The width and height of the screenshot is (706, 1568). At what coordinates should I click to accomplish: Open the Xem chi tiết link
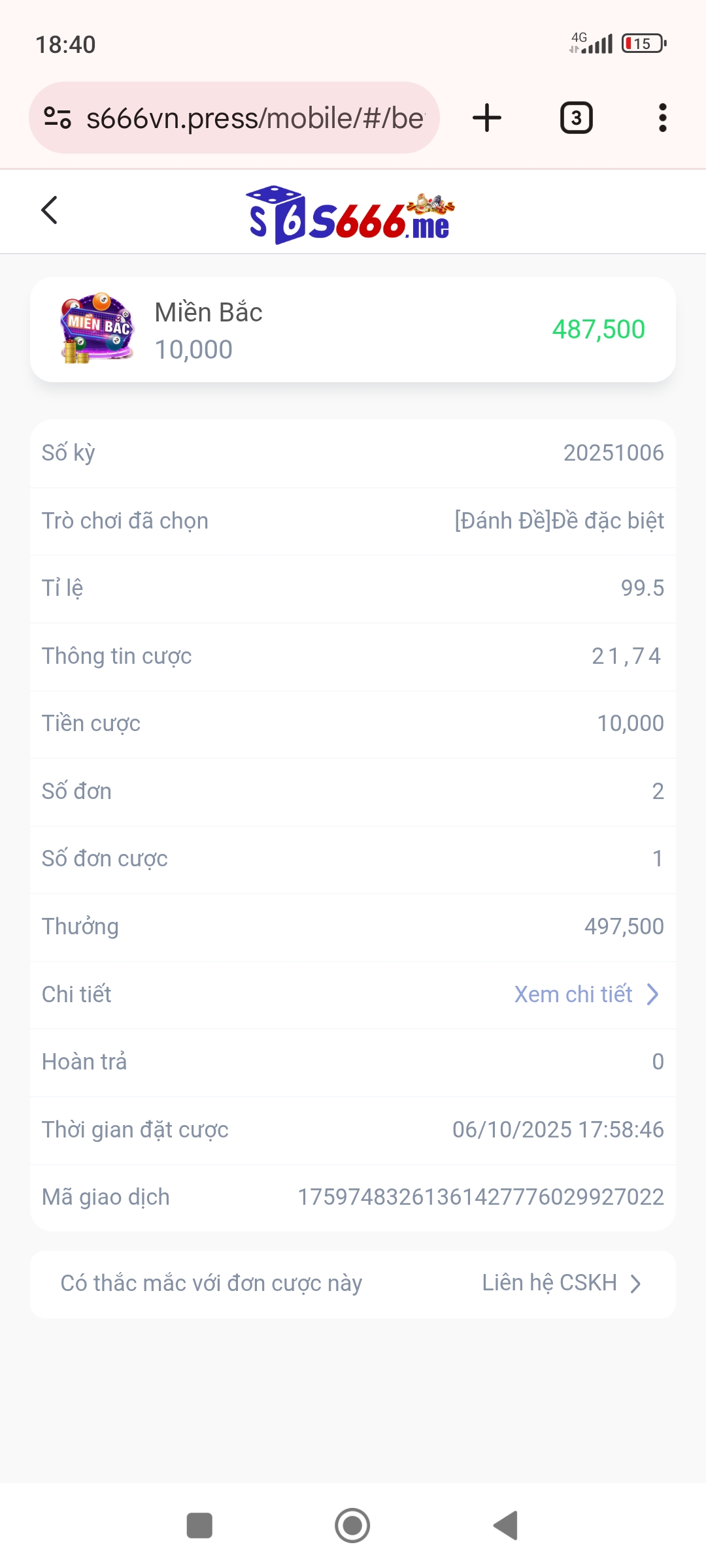point(586,994)
